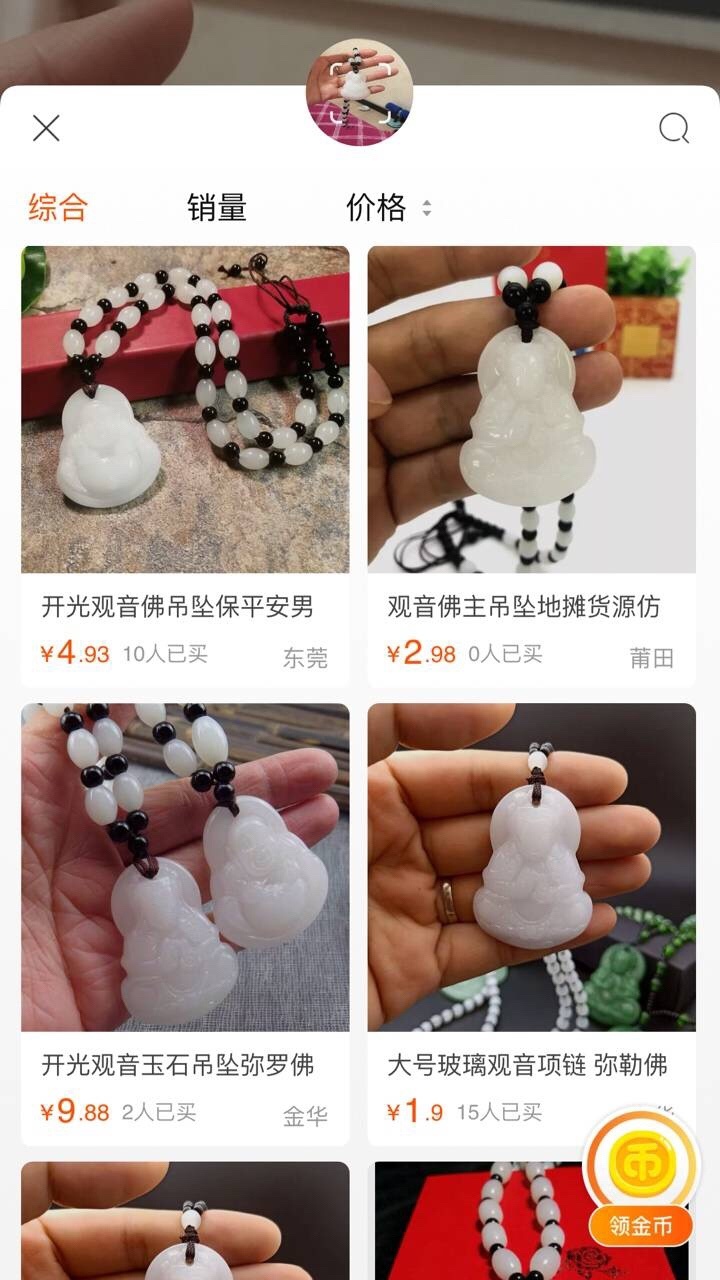Viewport: 720px width, 1280px height.
Task: Sort results by 价格
Action: [x=389, y=208]
